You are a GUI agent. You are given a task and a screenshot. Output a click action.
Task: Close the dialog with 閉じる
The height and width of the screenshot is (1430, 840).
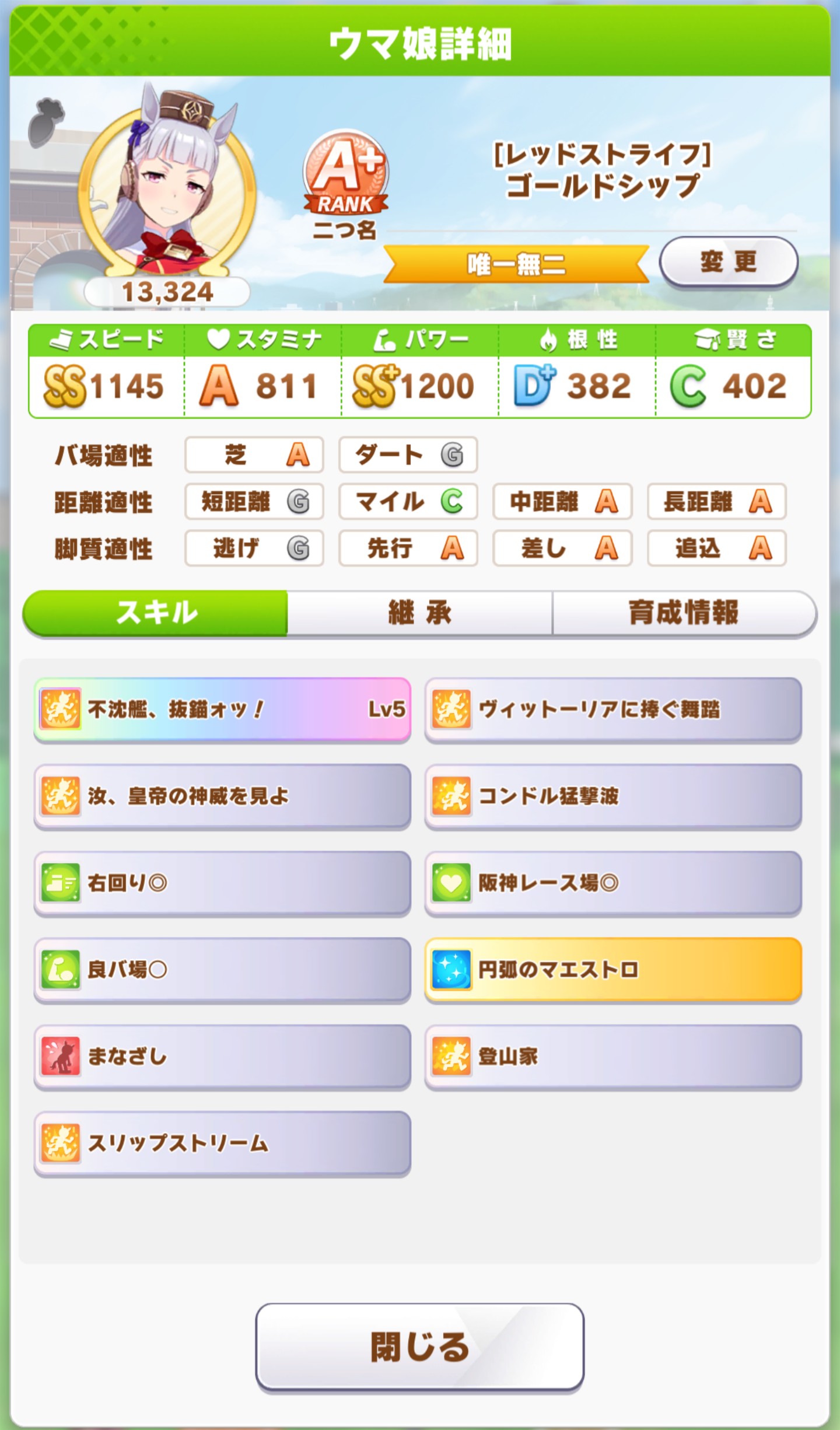click(419, 1346)
